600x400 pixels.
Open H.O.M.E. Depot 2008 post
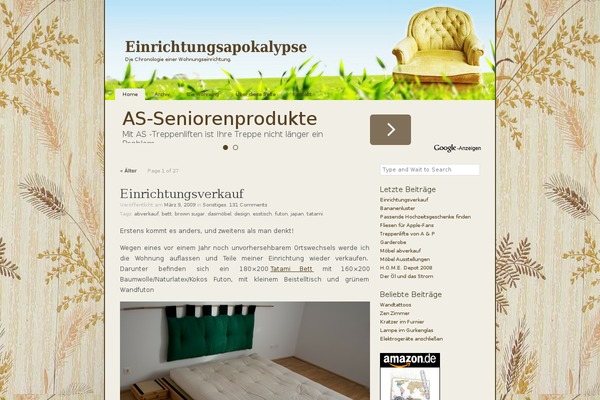(x=406, y=267)
